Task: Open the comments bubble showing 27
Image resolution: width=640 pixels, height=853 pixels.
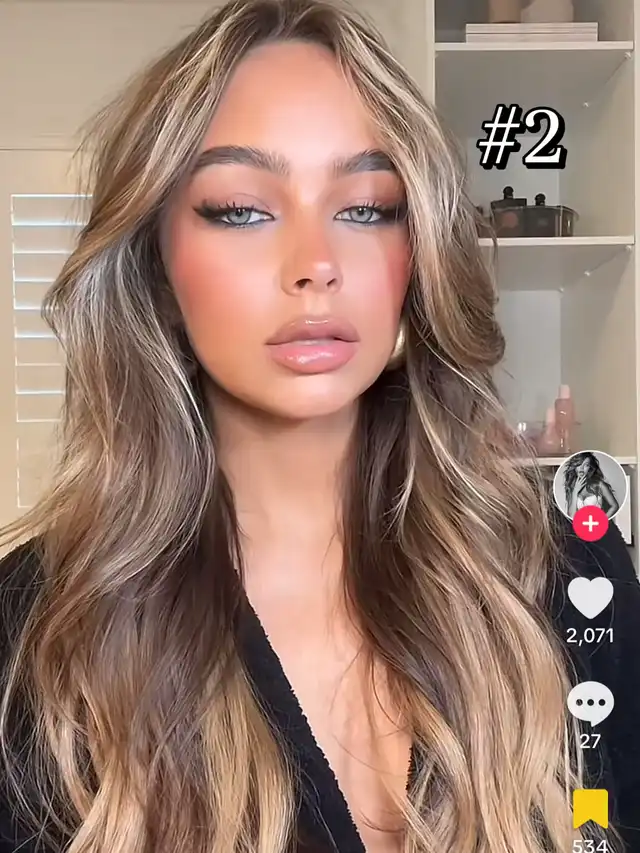Action: [590, 703]
